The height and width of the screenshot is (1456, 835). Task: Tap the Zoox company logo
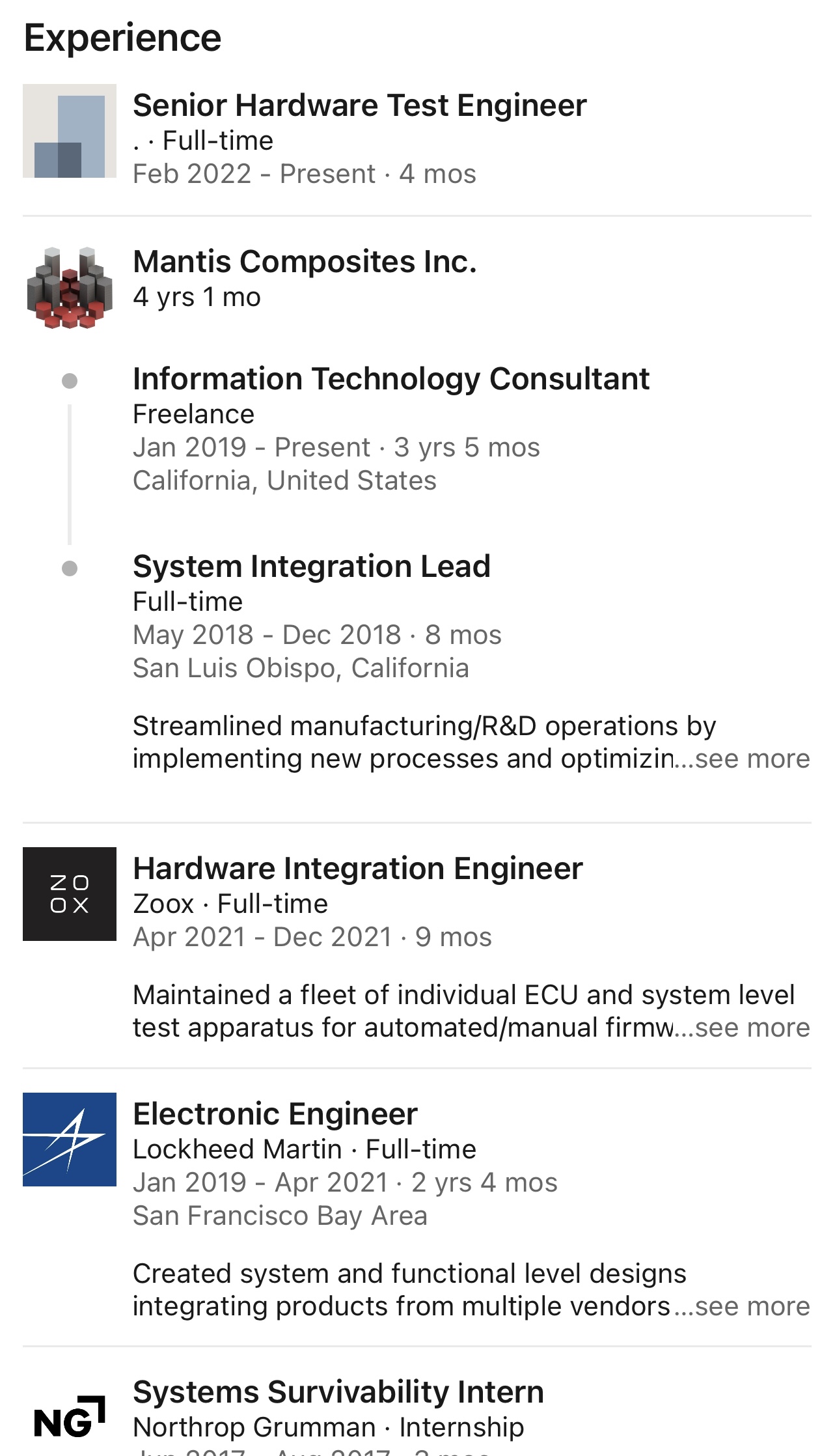(x=70, y=894)
